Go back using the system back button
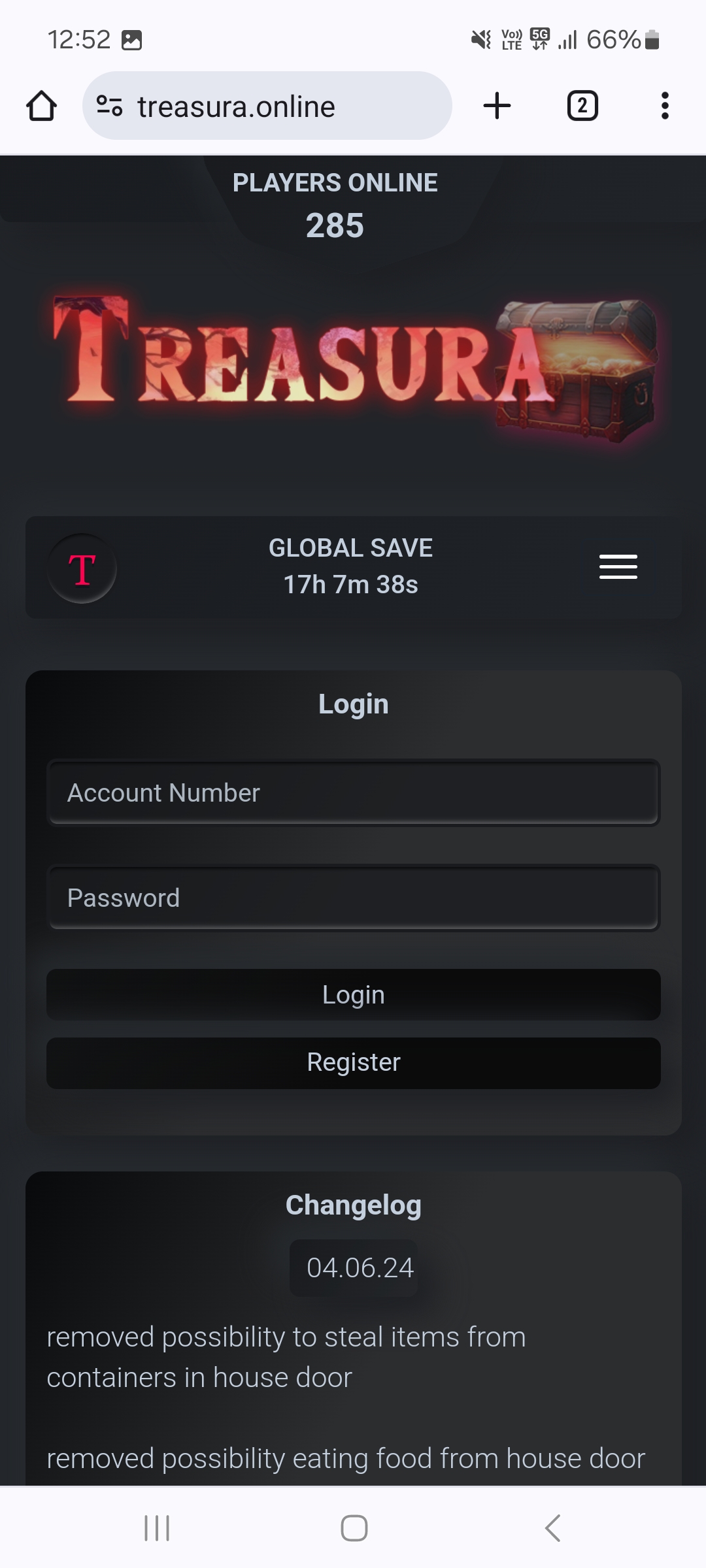This screenshot has width=706, height=1568. pos(552,1527)
